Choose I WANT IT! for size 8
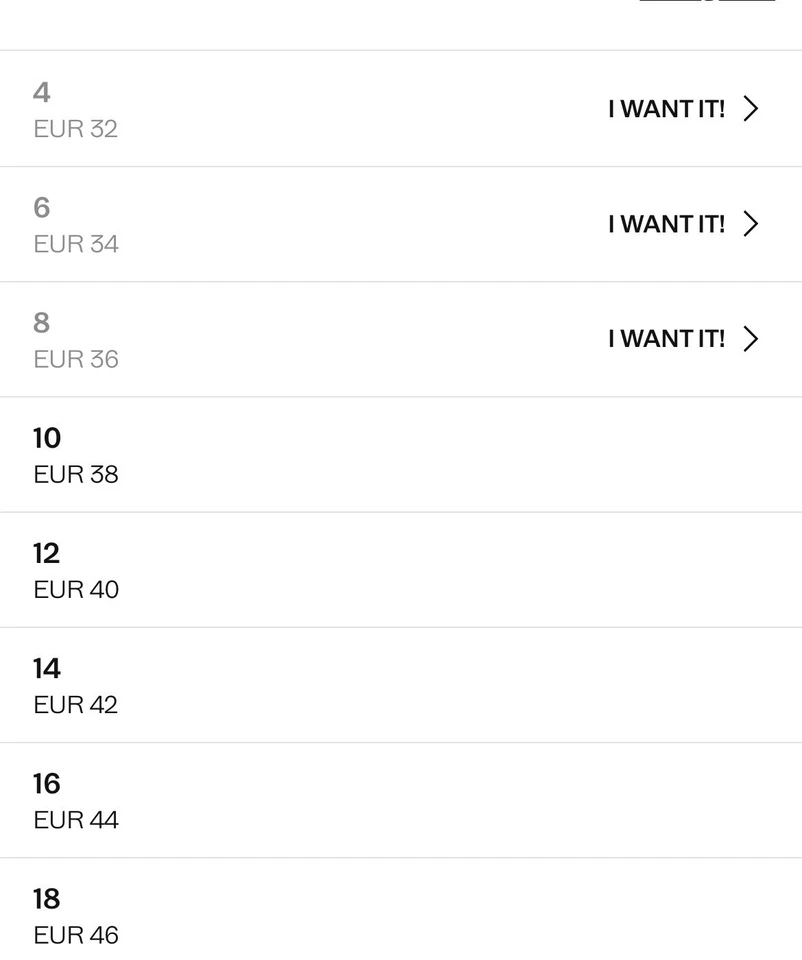The width and height of the screenshot is (802, 960). (x=683, y=339)
